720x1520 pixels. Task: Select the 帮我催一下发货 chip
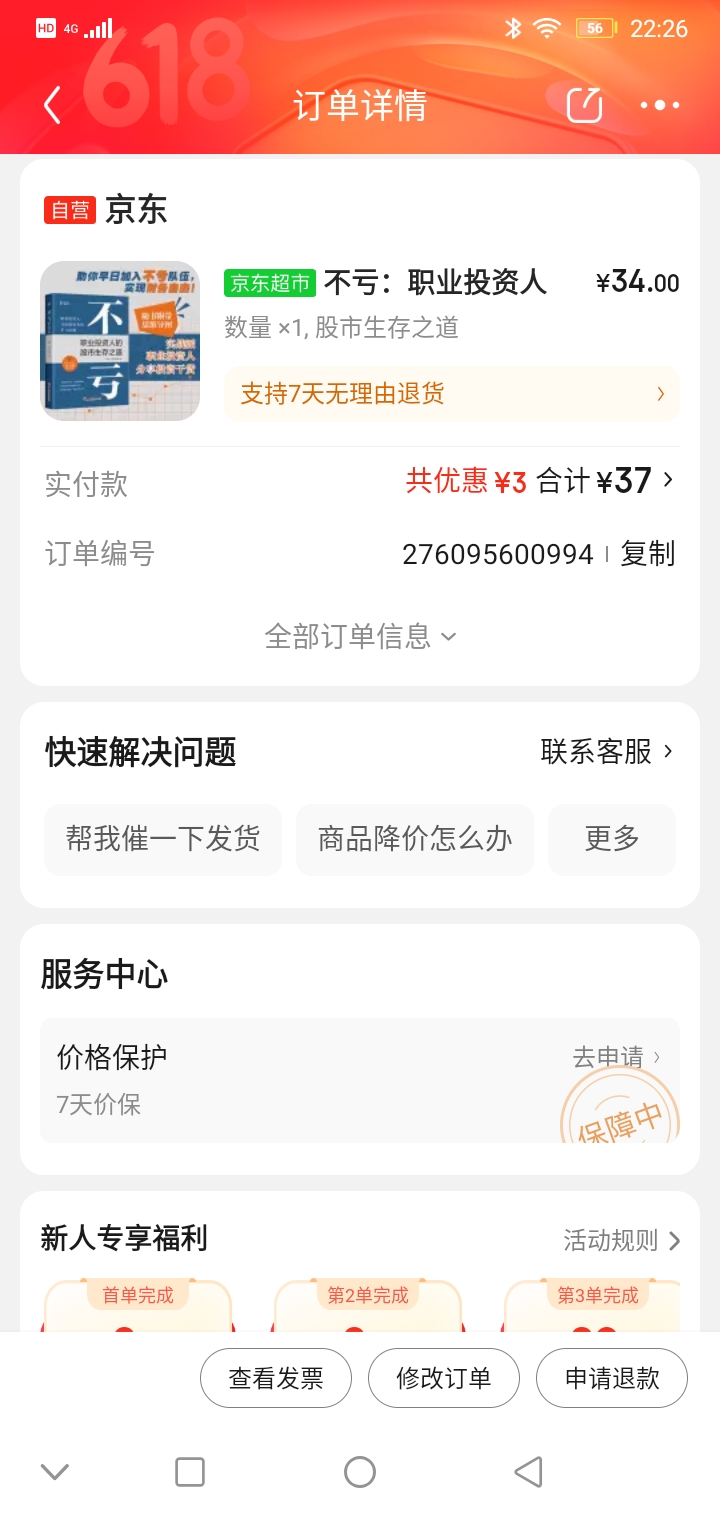tap(163, 839)
